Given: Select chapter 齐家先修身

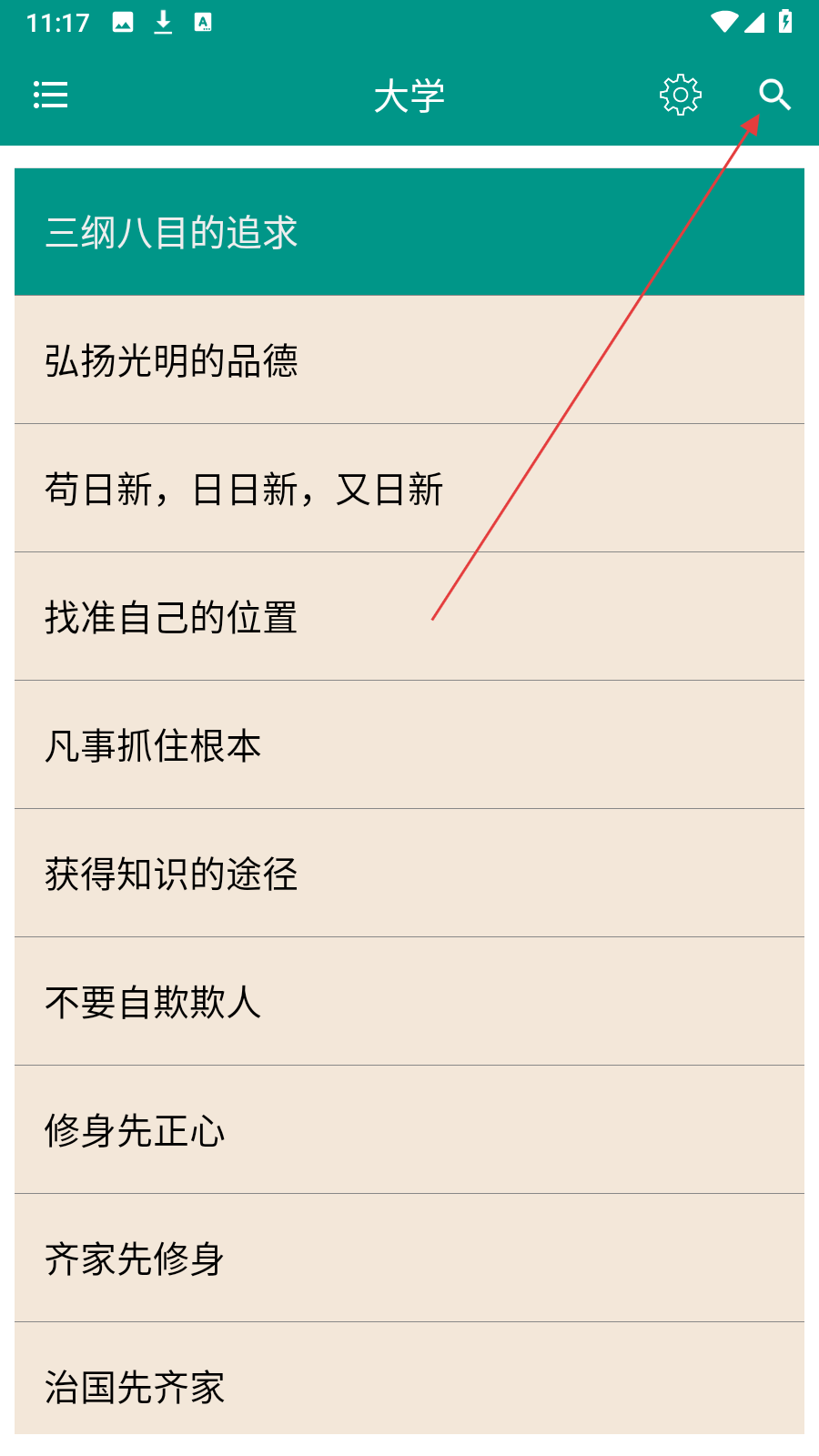Looking at the screenshot, I should [409, 1259].
